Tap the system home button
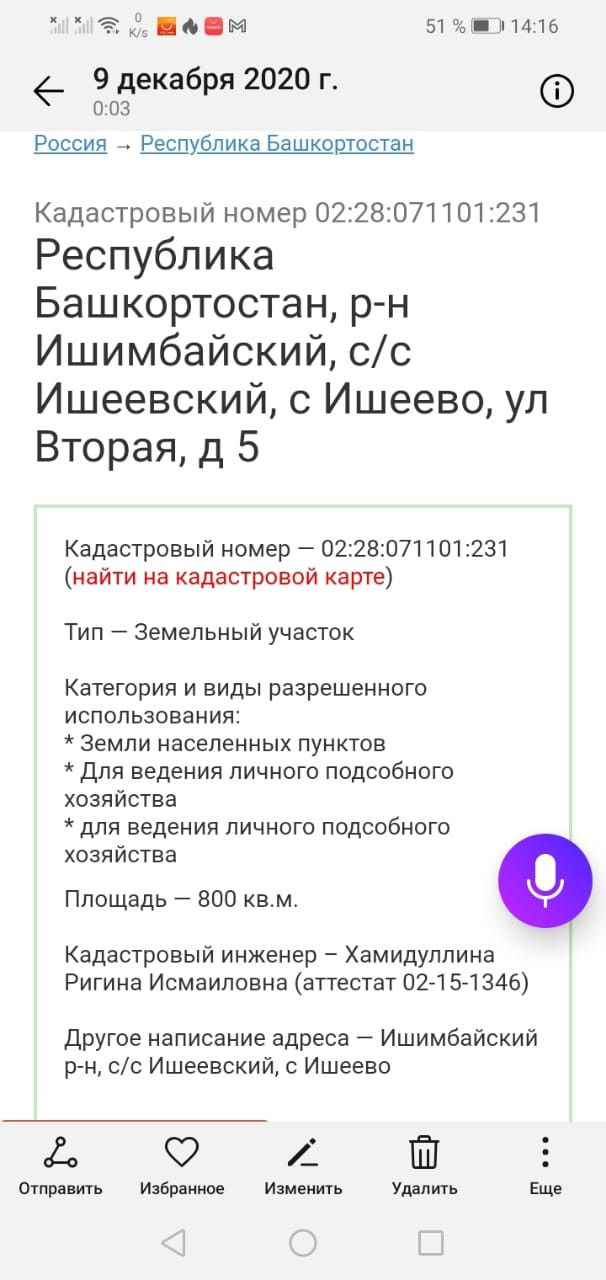Screen dimensions: 606x1280 click(x=303, y=1243)
